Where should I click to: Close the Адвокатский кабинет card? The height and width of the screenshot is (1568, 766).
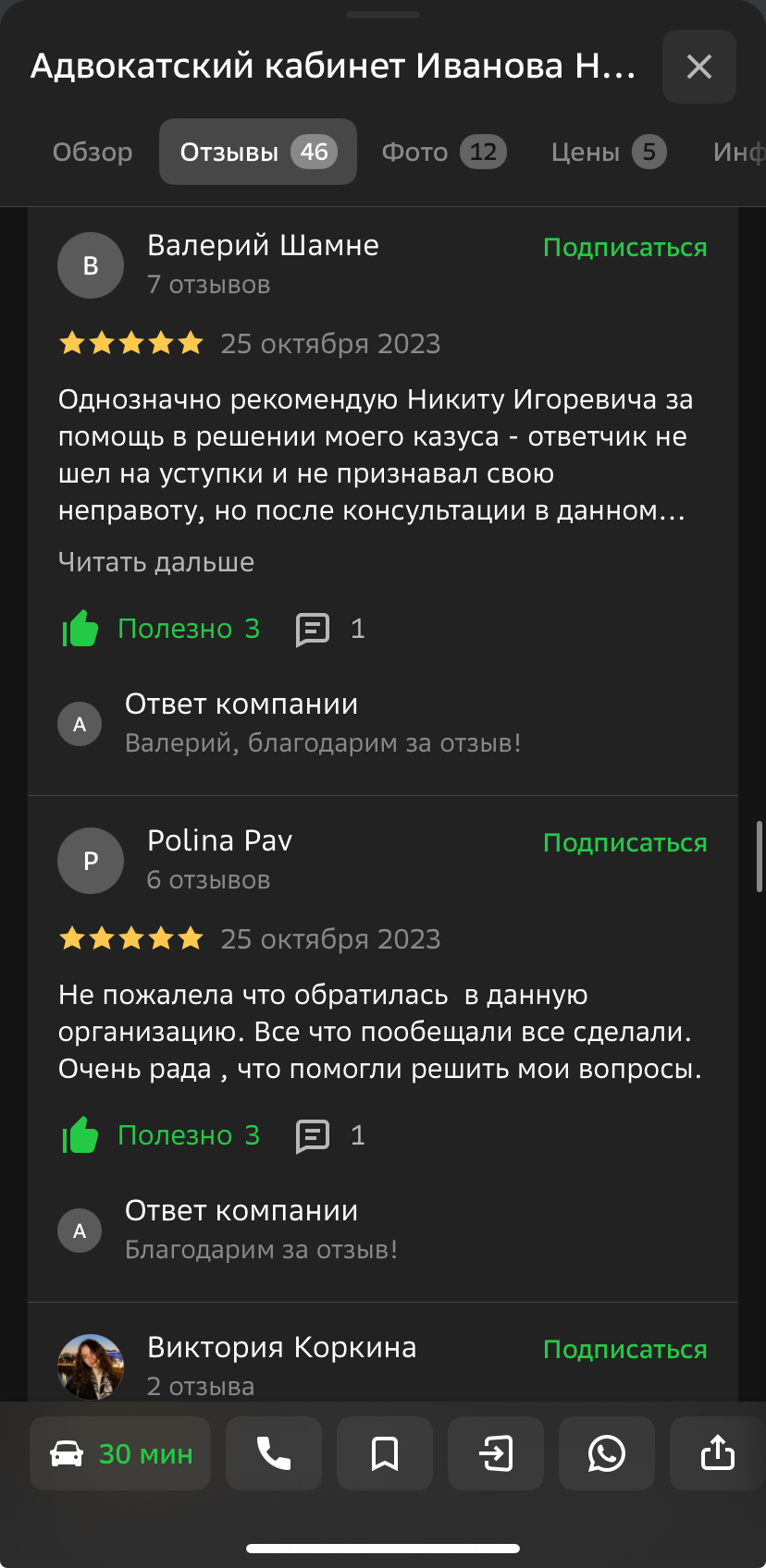698,67
